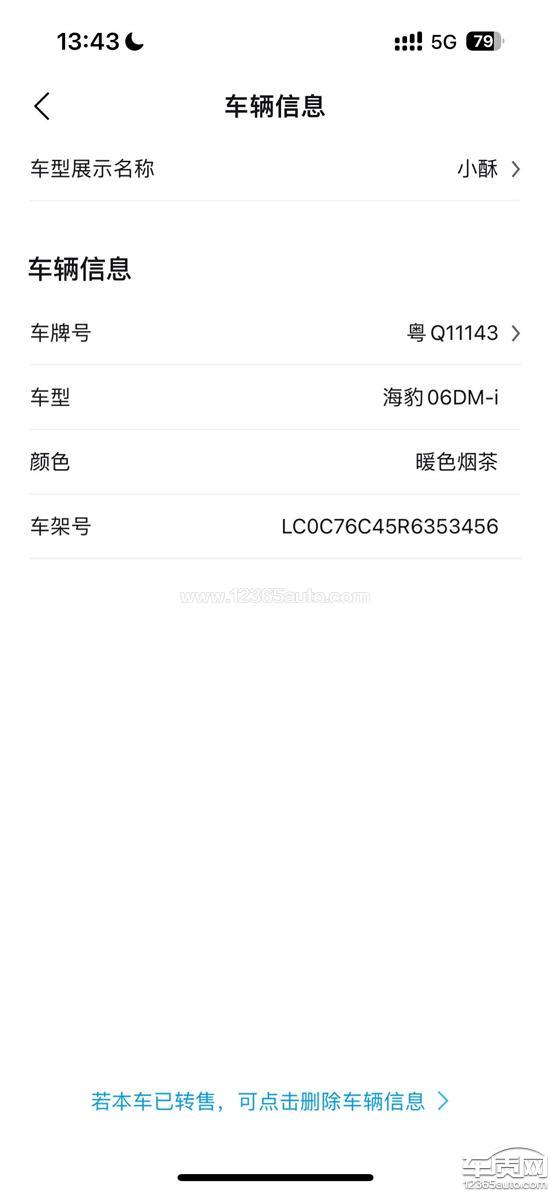The width and height of the screenshot is (550, 1192).
Task: Go back from vehicle information page
Action: [43, 106]
